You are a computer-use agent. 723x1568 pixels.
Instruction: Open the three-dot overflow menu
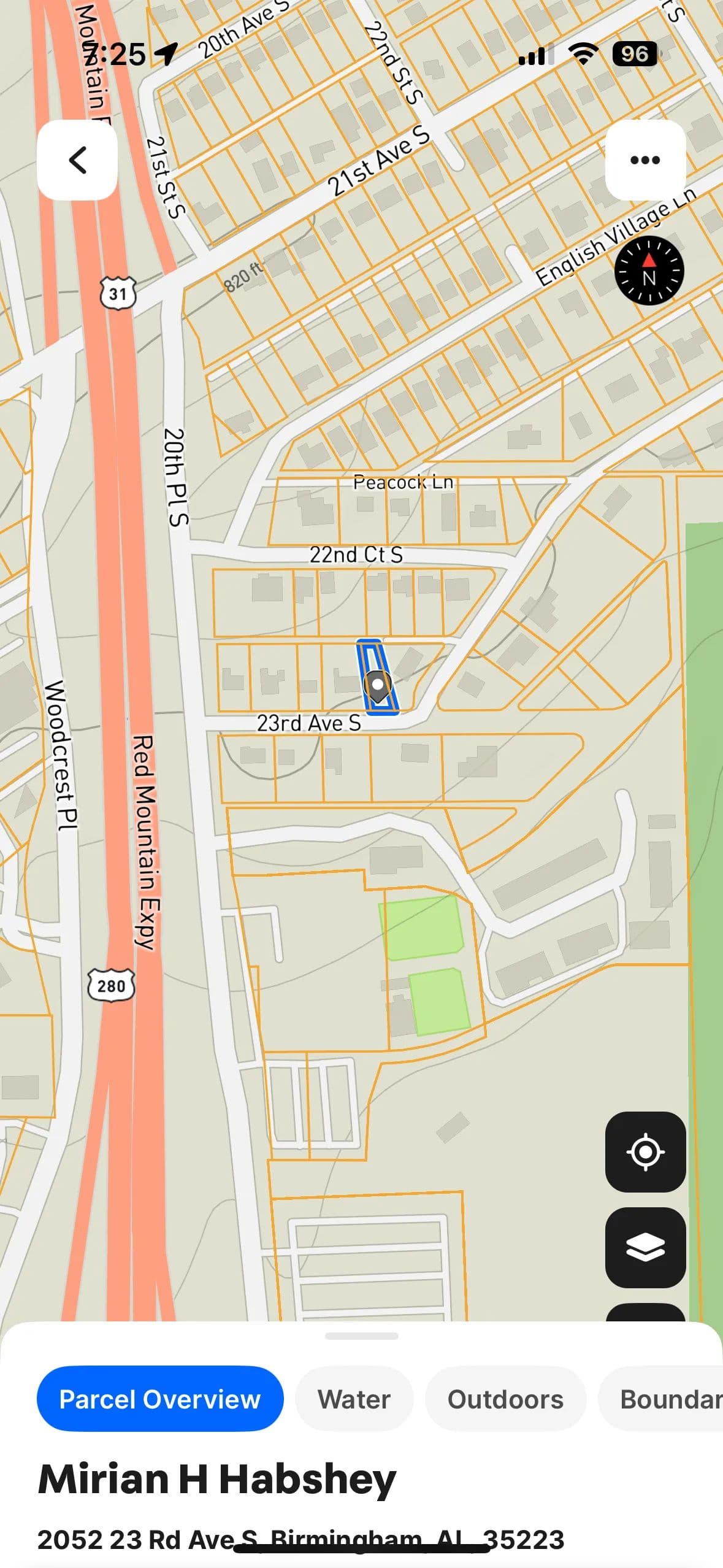(x=645, y=160)
